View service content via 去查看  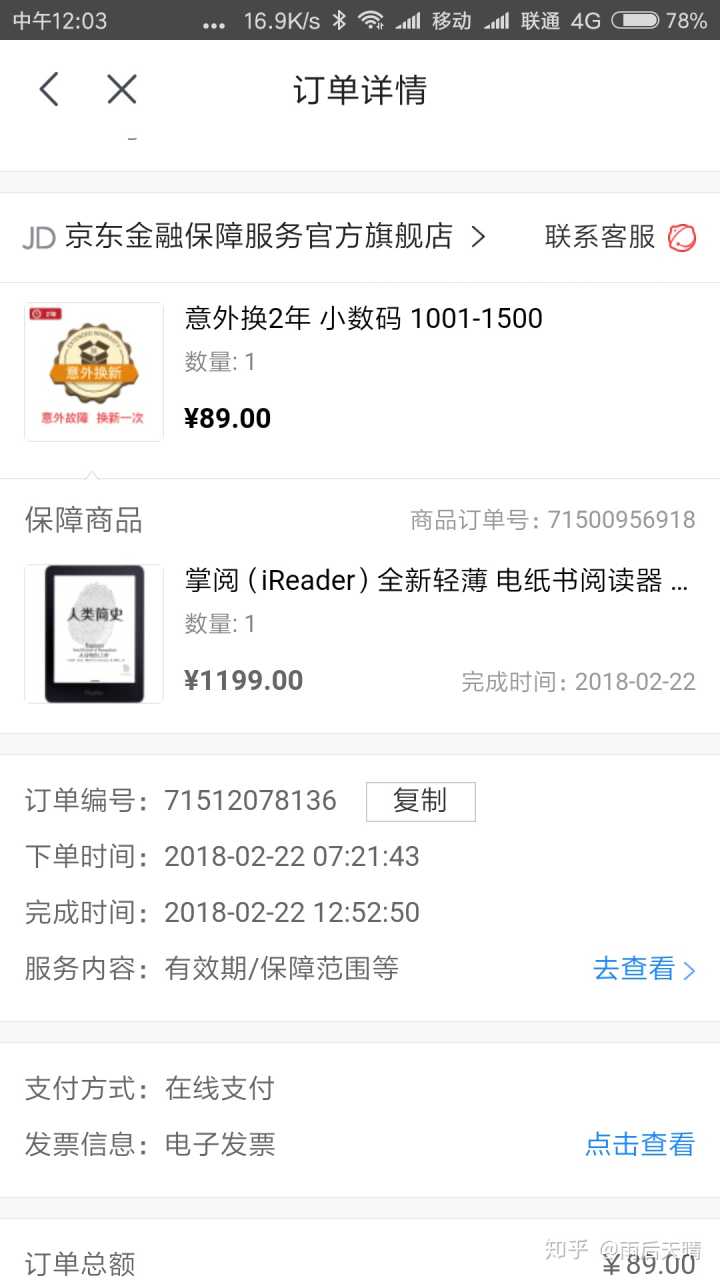643,968
